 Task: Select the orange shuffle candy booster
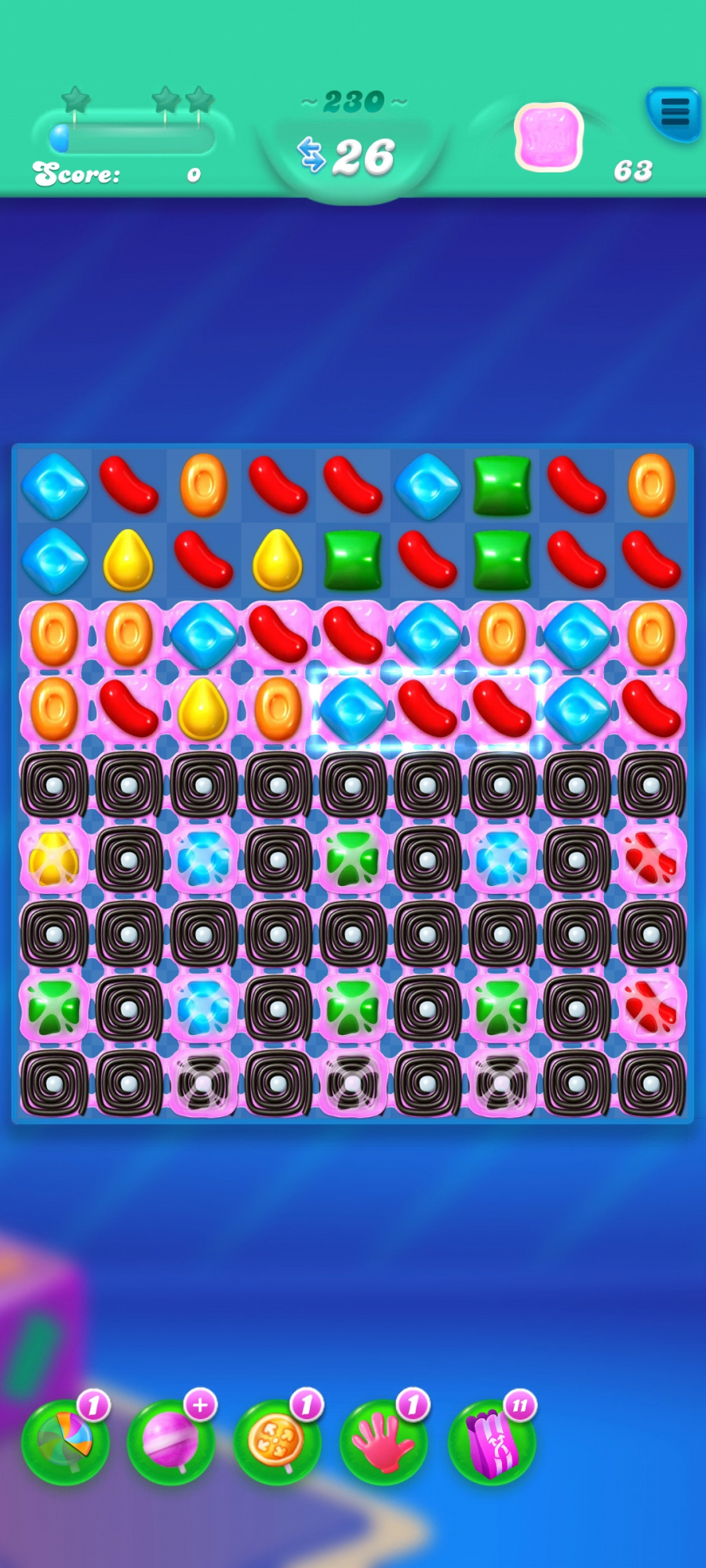pyautogui.click(x=277, y=1441)
